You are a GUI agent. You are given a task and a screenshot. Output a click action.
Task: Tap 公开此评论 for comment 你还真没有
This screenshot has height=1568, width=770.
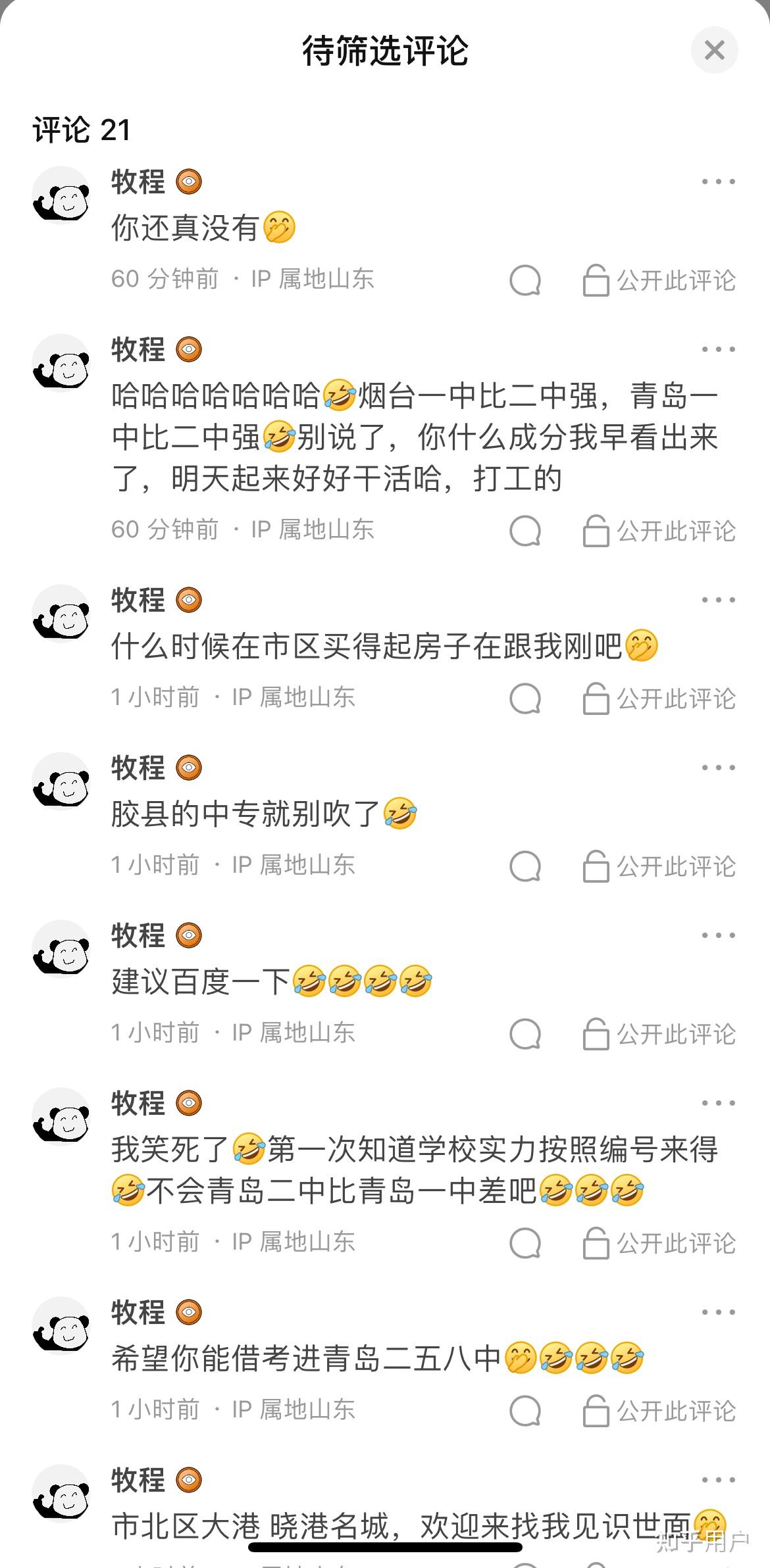(x=659, y=280)
